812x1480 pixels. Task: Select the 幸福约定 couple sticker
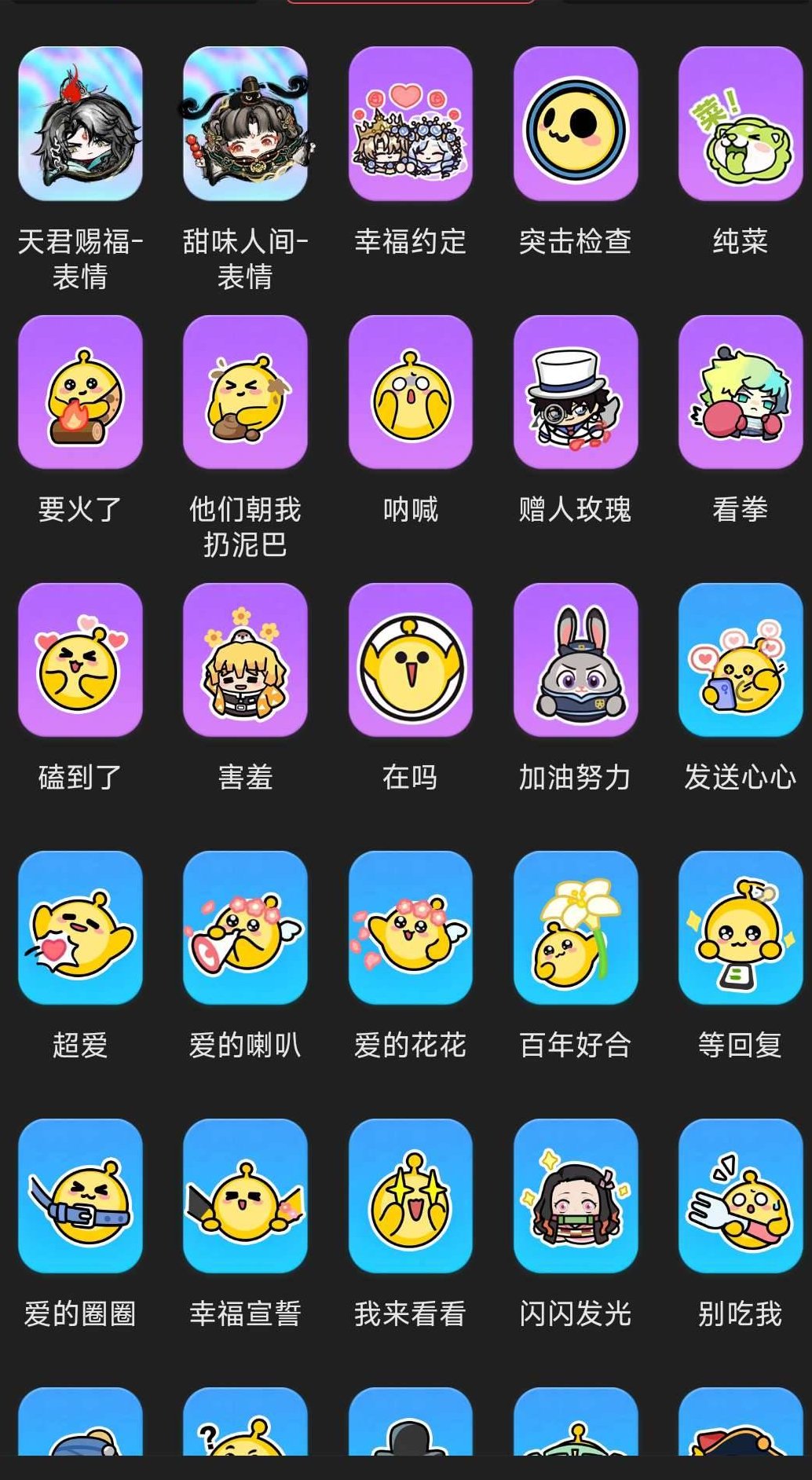pos(409,122)
